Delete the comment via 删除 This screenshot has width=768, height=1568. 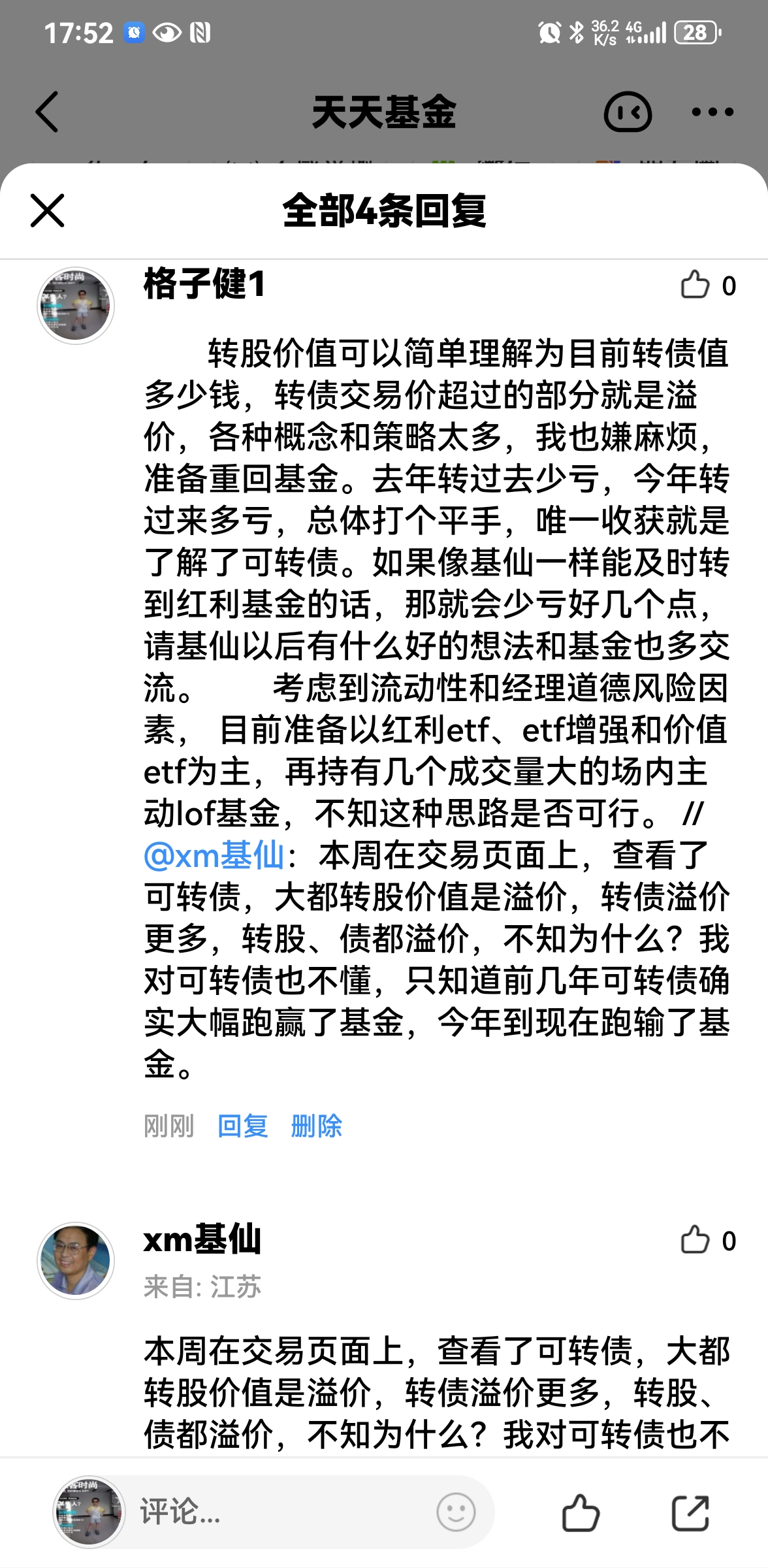[x=317, y=1126]
